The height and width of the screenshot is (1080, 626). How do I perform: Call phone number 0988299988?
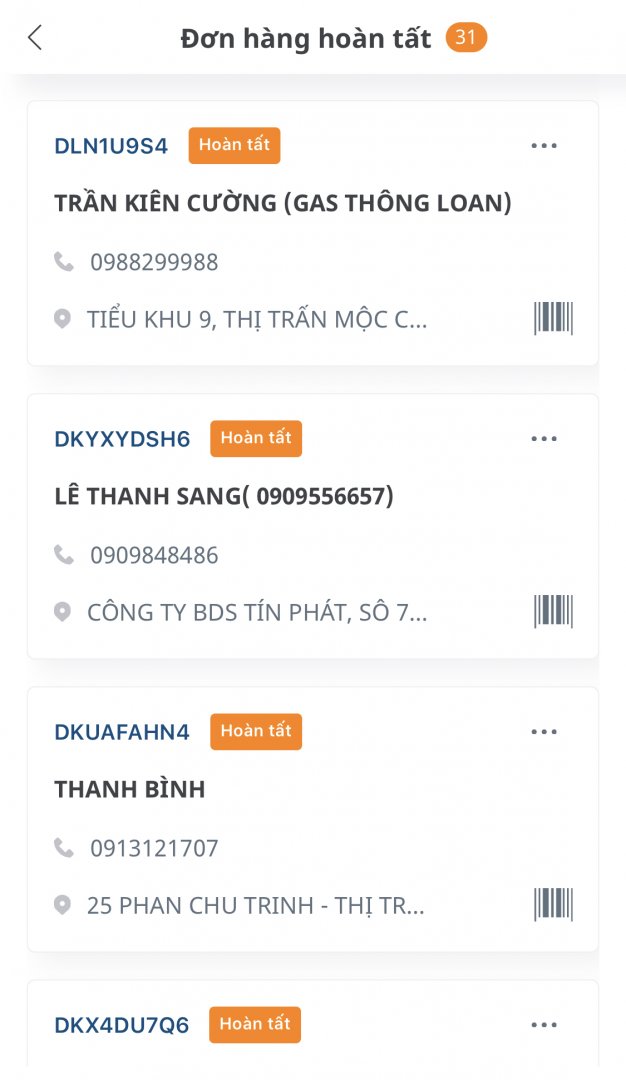154,263
